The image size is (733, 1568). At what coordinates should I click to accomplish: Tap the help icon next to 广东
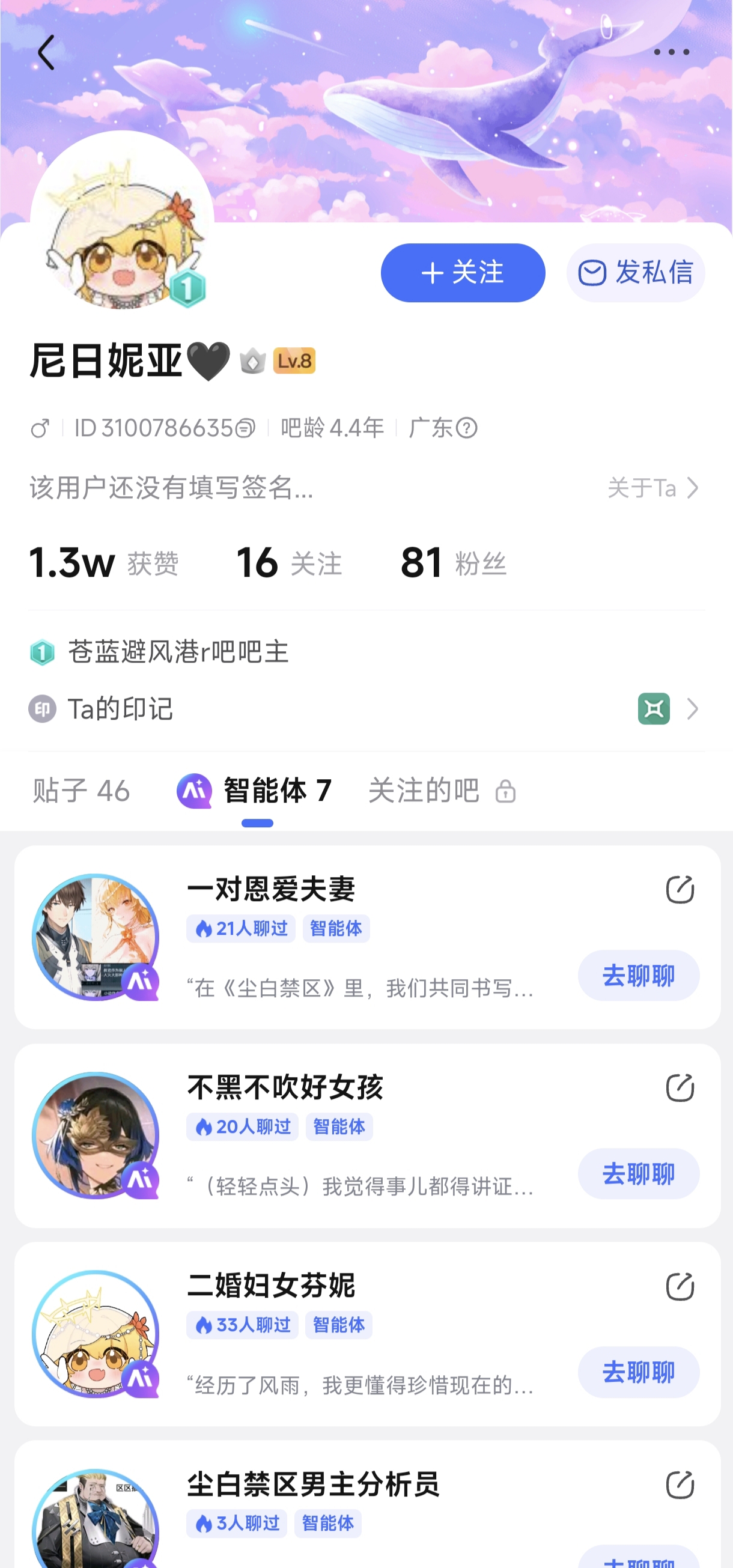[x=467, y=428]
